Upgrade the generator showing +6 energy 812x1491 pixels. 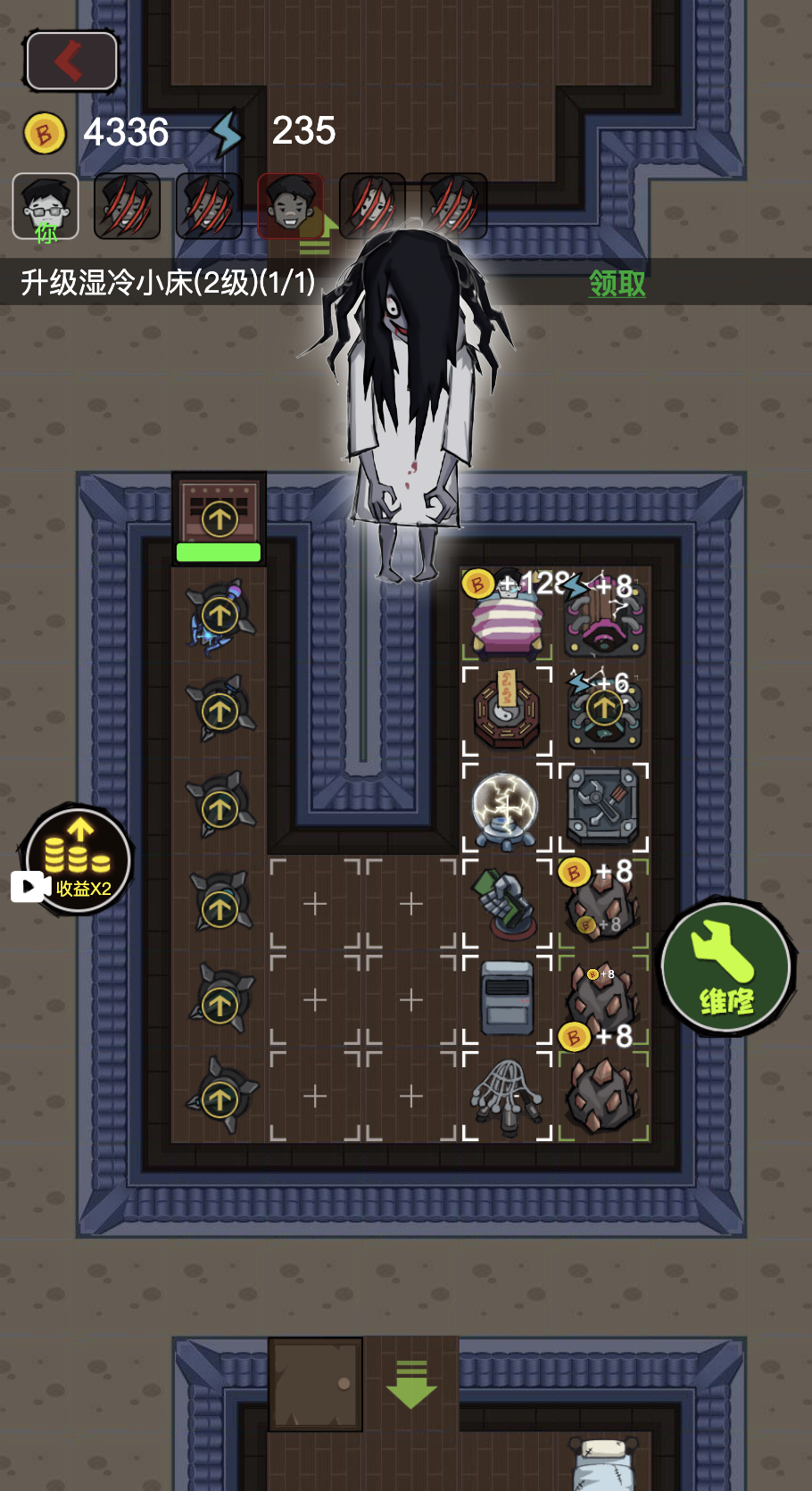pyautogui.click(x=604, y=709)
